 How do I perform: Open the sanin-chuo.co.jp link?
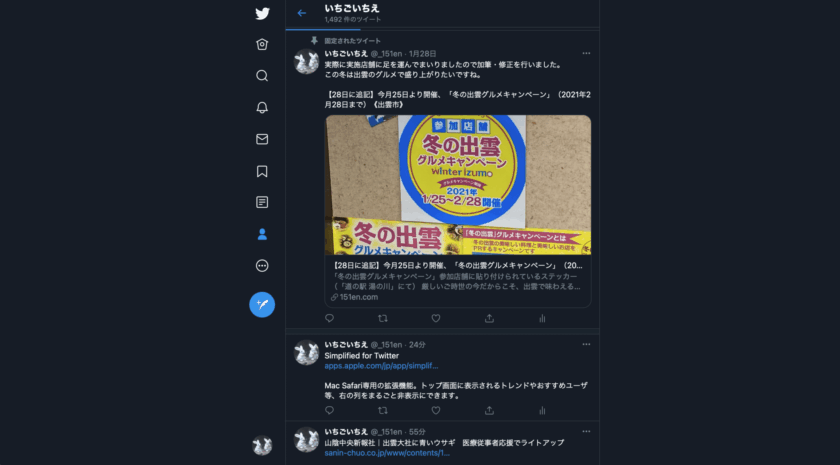[387, 453]
